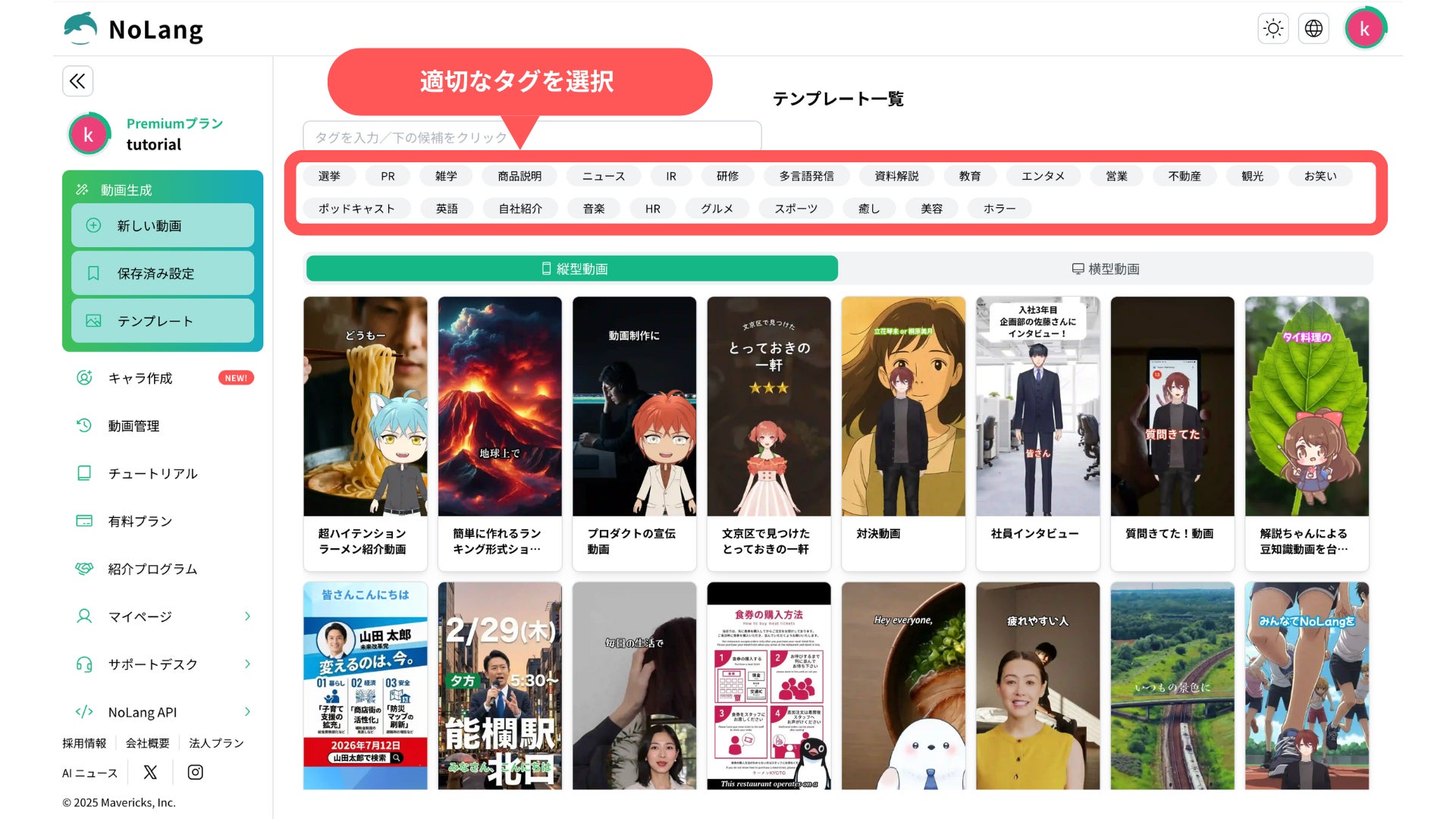Select the 選挙 tag chip

pos(329,176)
